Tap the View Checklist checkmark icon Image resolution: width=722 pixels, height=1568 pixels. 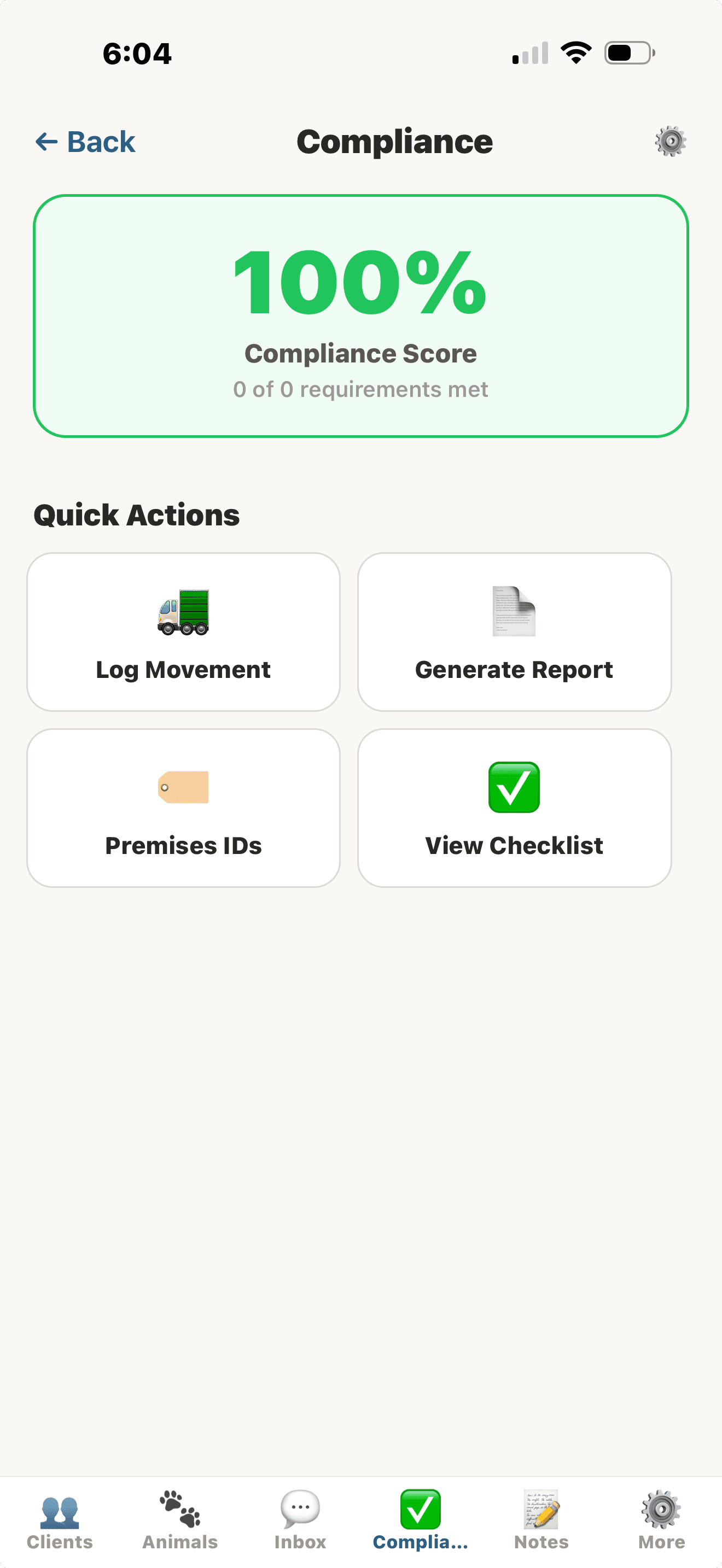513,787
